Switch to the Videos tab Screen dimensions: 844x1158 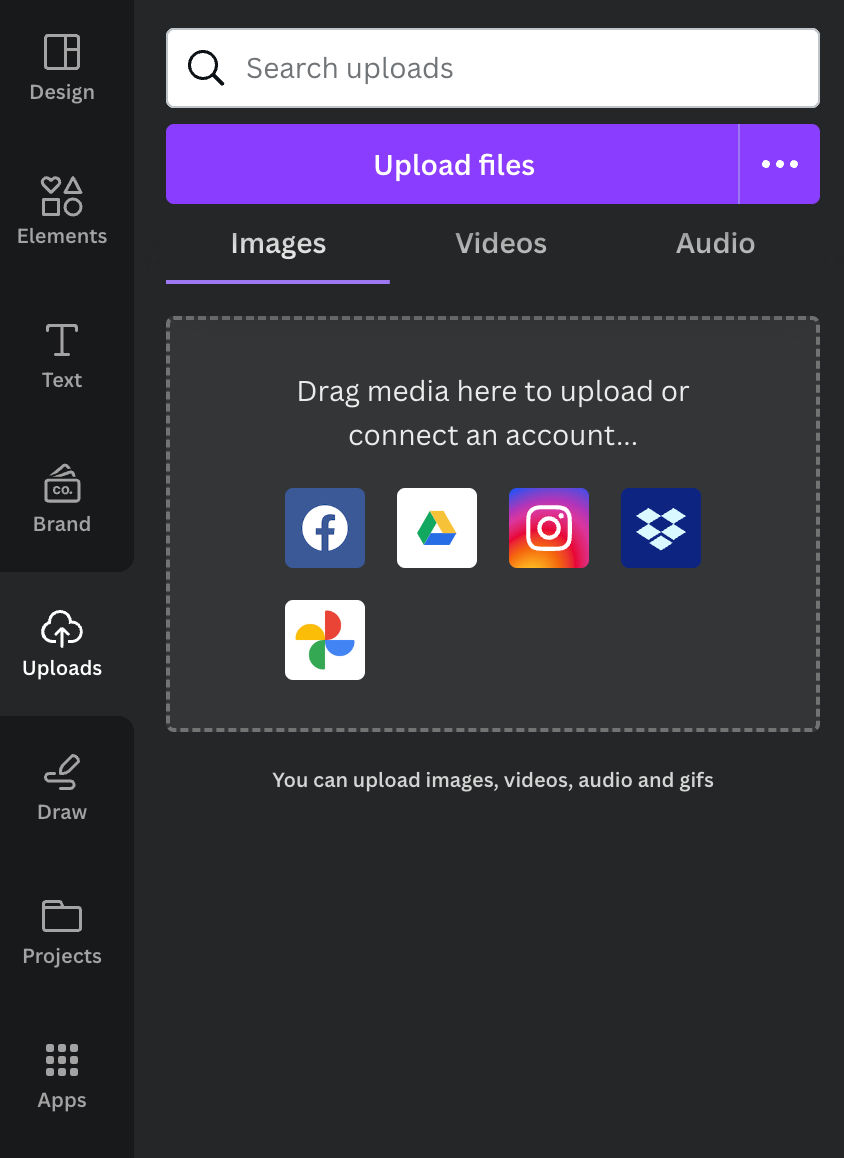[500, 243]
